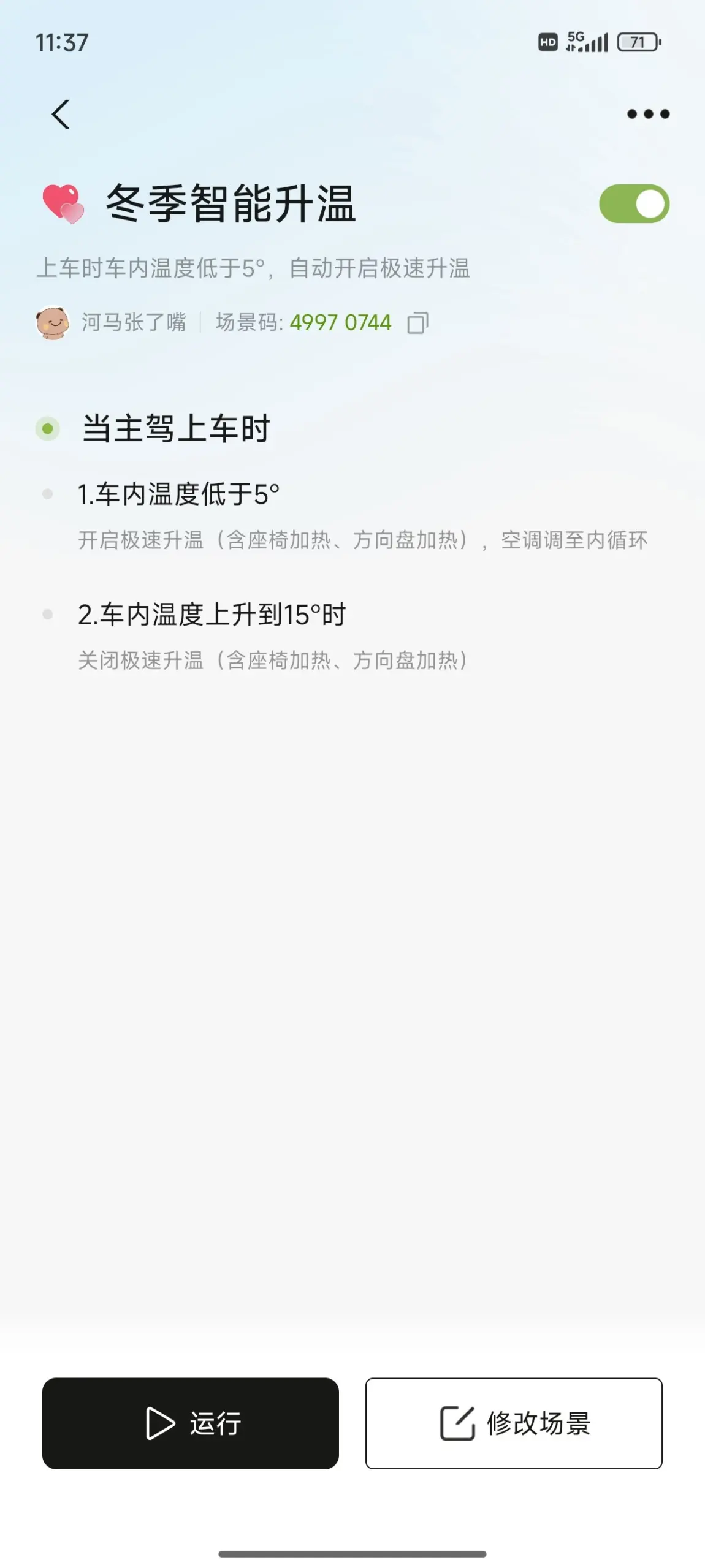
Task: Open the three-dot overflow menu
Action: 648,114
